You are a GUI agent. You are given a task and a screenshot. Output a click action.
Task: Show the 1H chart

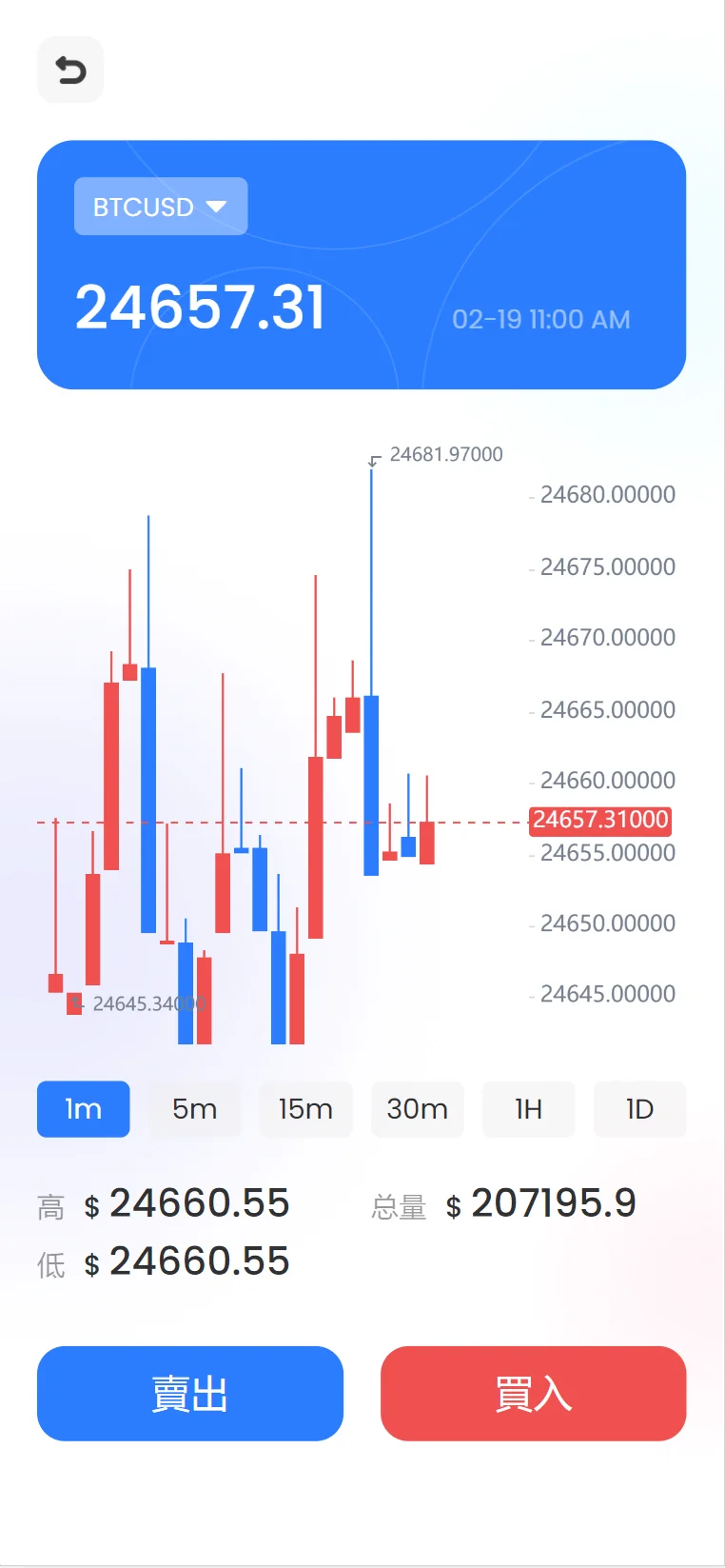click(528, 1109)
